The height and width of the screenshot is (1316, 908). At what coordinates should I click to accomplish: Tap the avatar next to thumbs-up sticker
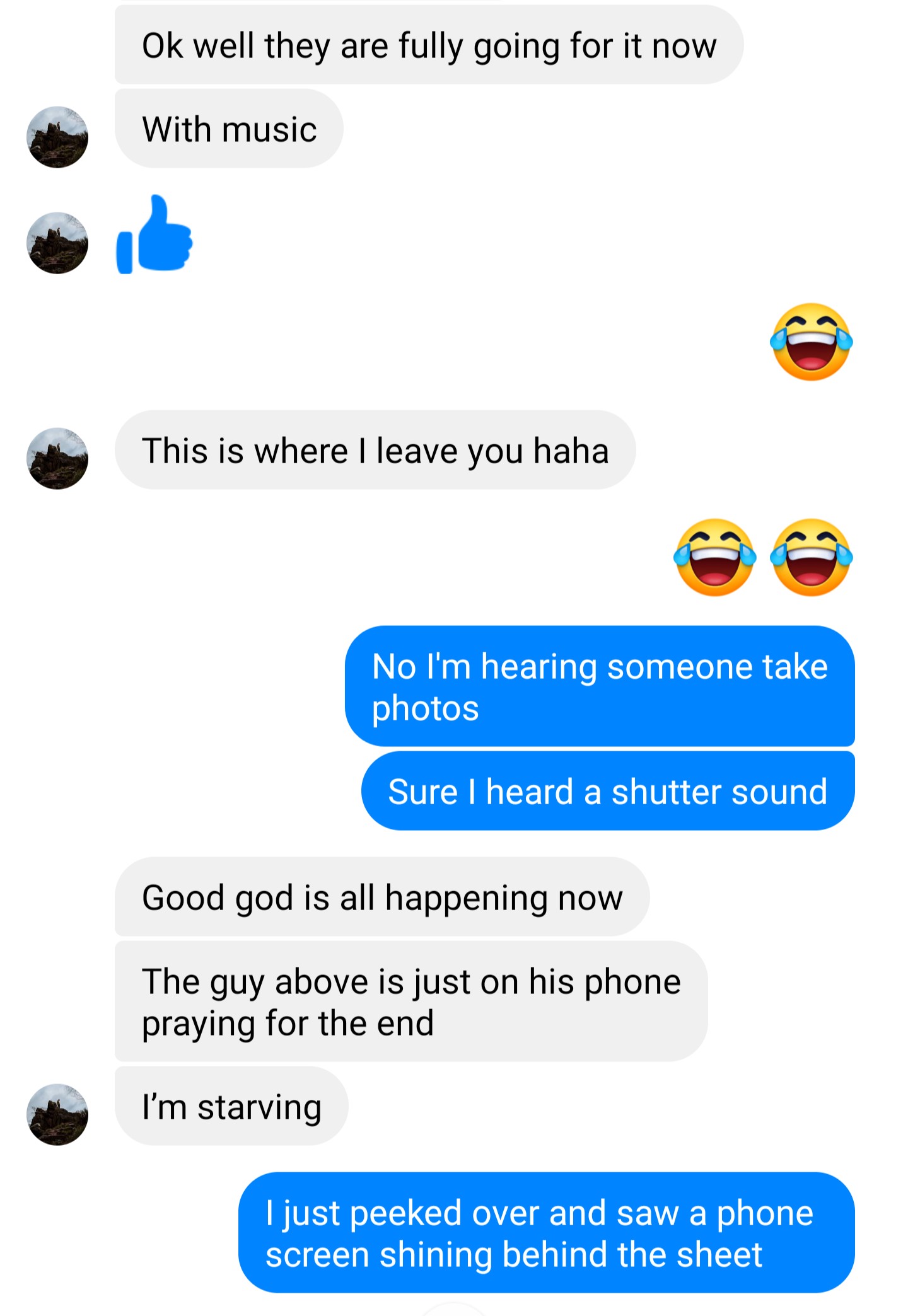pyautogui.click(x=57, y=243)
